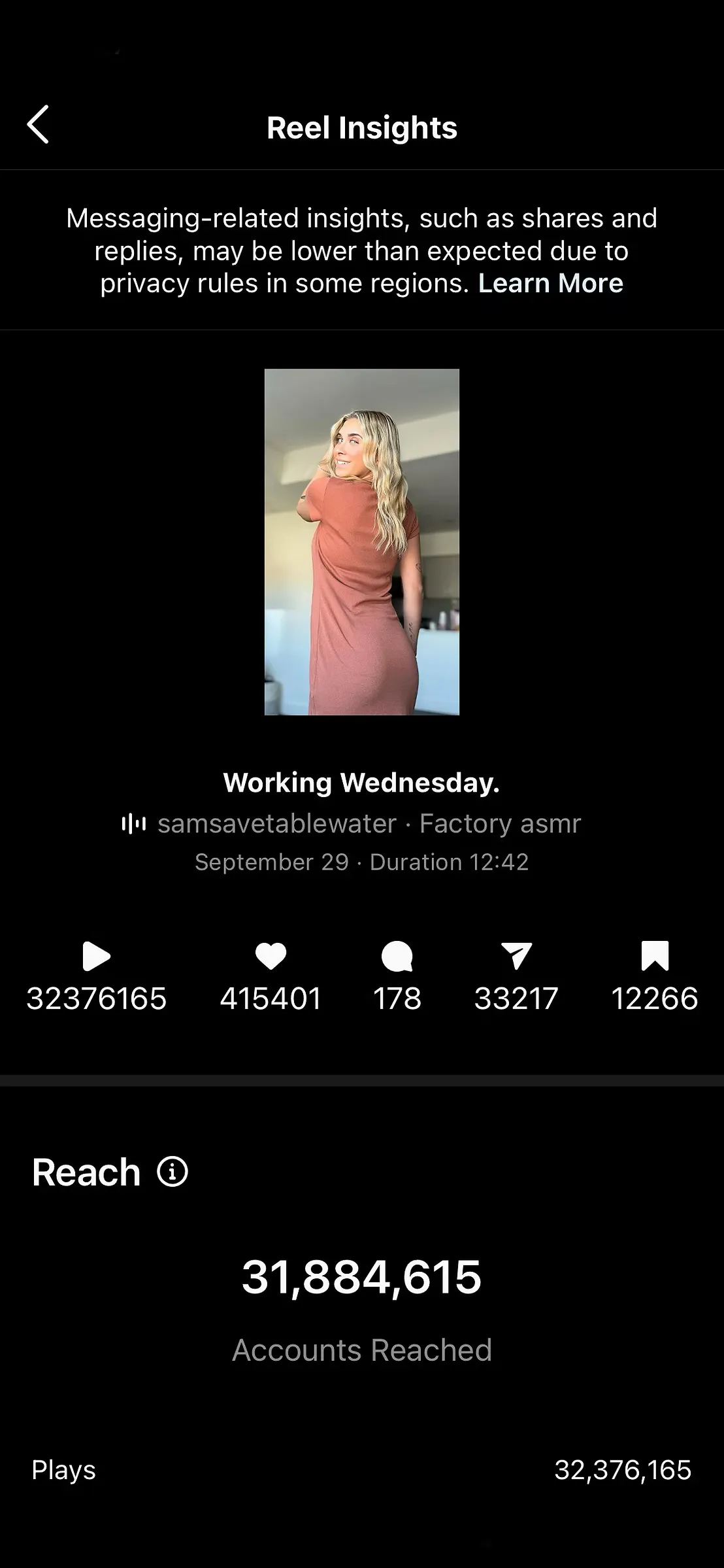Go back from Reel Insights
The image size is (724, 1568).
pyautogui.click(x=38, y=124)
